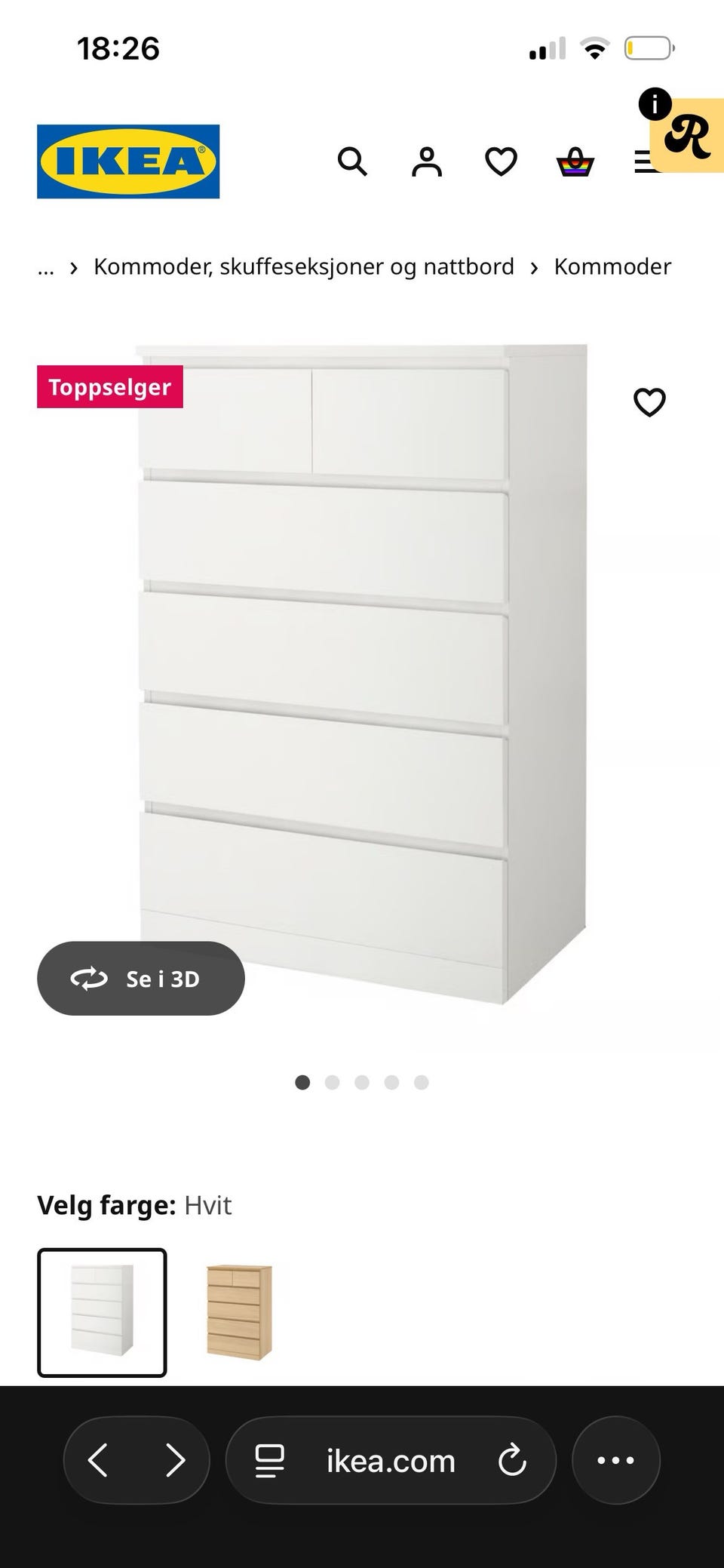
Task: Expand collapsed breadcrumb ellipsis
Action: pyautogui.click(x=46, y=267)
